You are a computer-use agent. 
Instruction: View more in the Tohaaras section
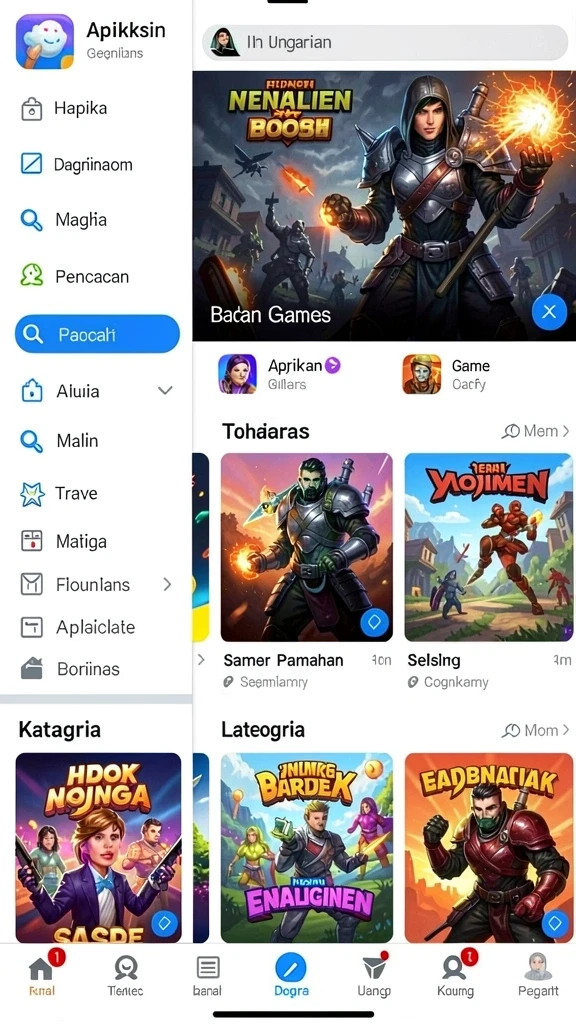pyautogui.click(x=536, y=431)
